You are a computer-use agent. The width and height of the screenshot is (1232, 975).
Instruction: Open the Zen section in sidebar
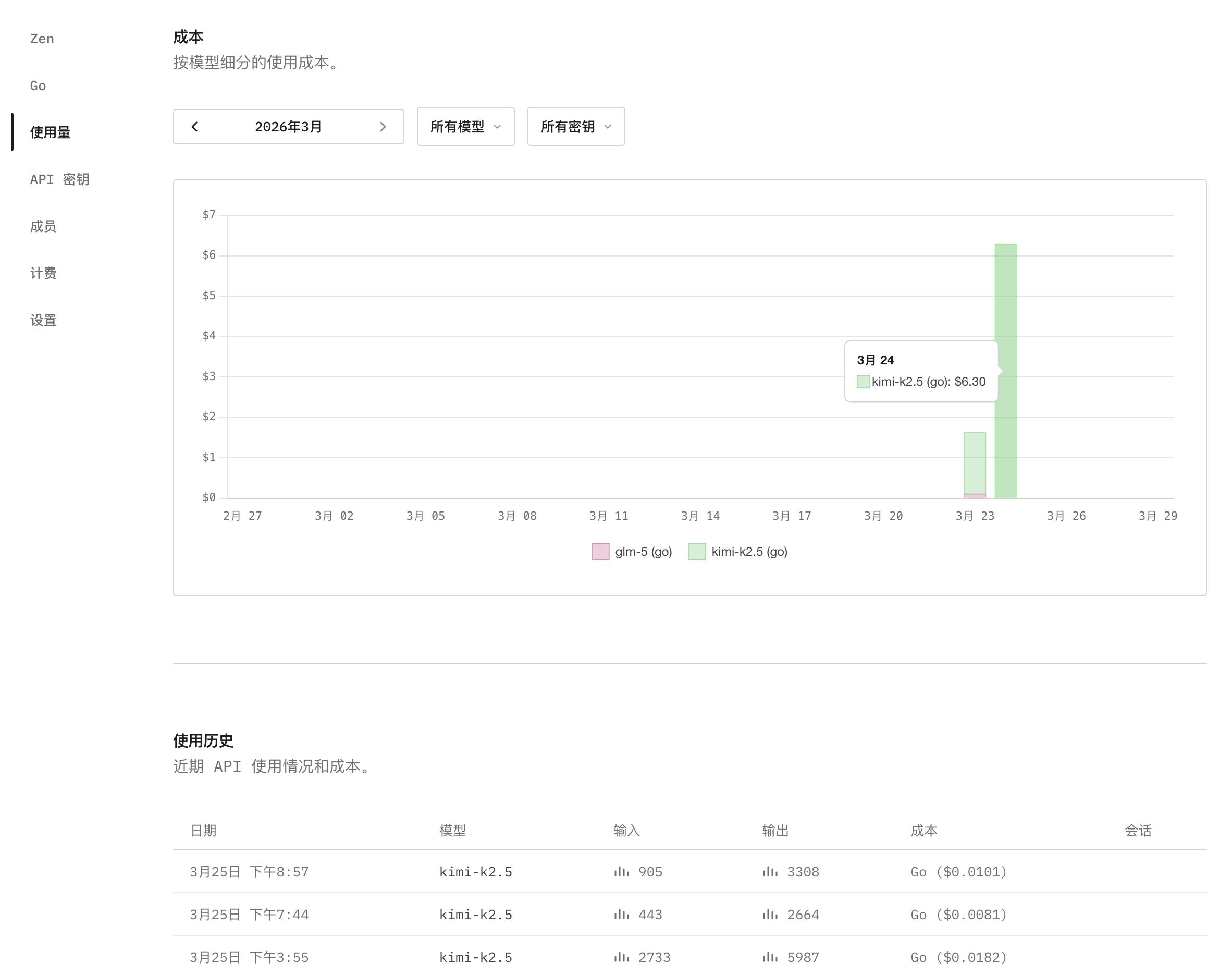pos(42,39)
